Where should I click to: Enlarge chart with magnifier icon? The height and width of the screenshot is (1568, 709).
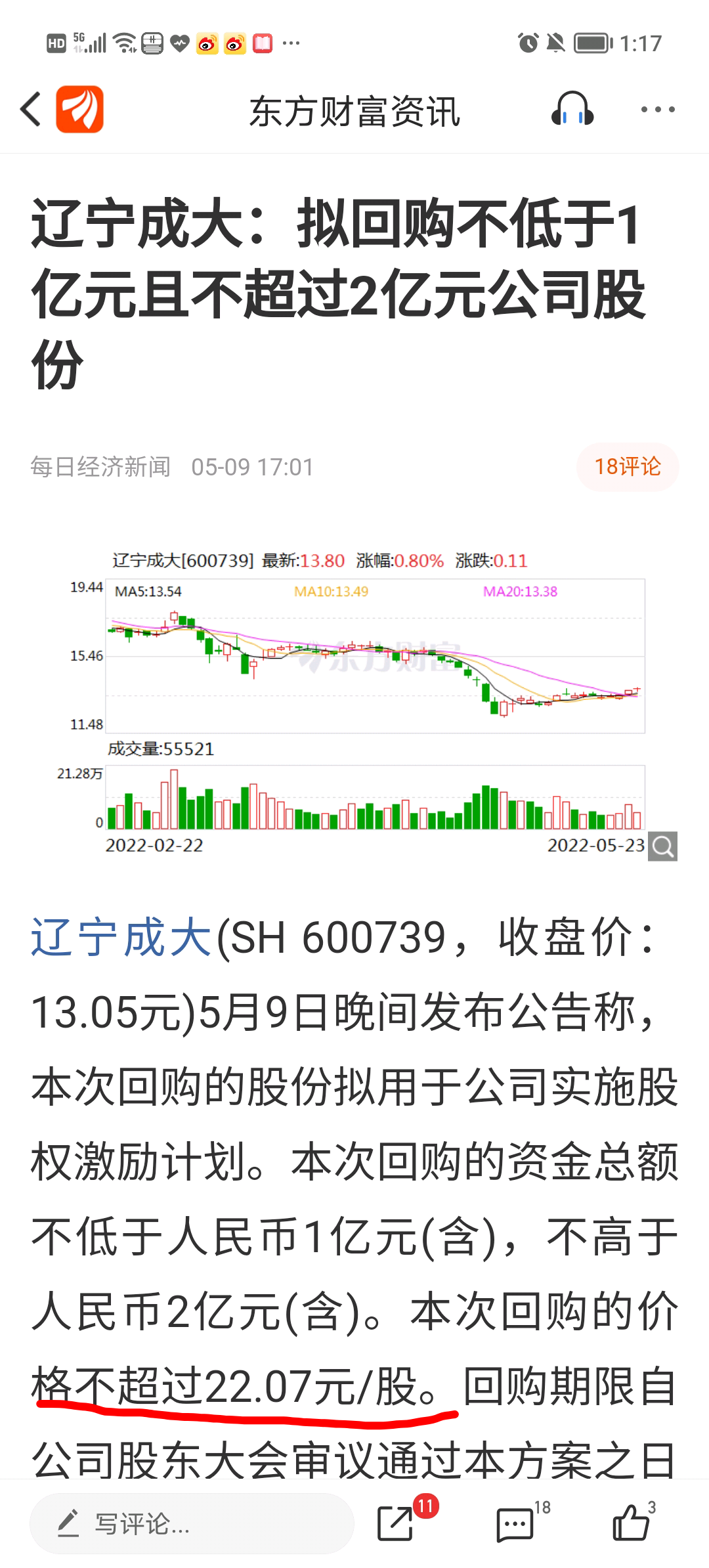pos(662,846)
